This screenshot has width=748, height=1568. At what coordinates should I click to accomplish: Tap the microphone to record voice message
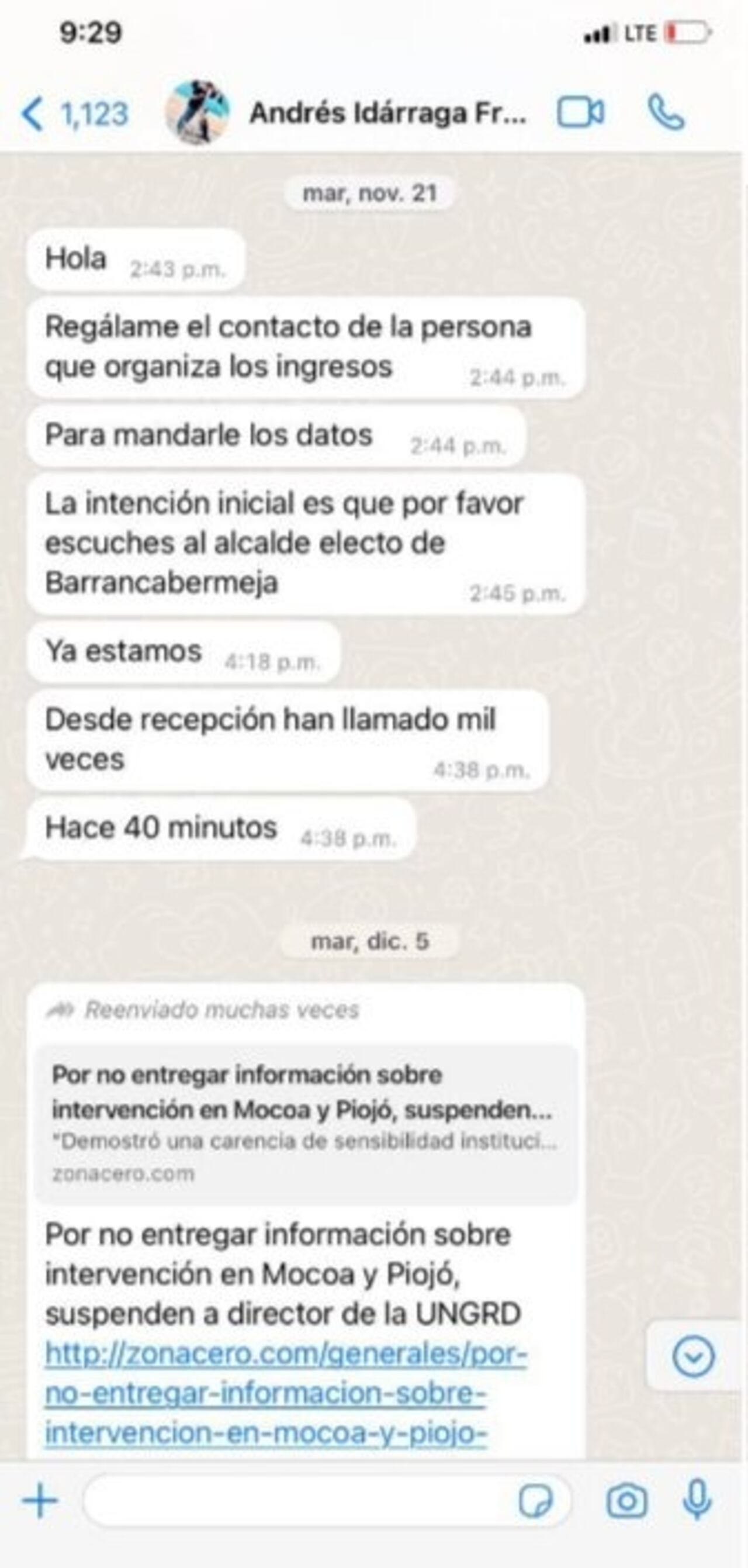[x=698, y=1500]
